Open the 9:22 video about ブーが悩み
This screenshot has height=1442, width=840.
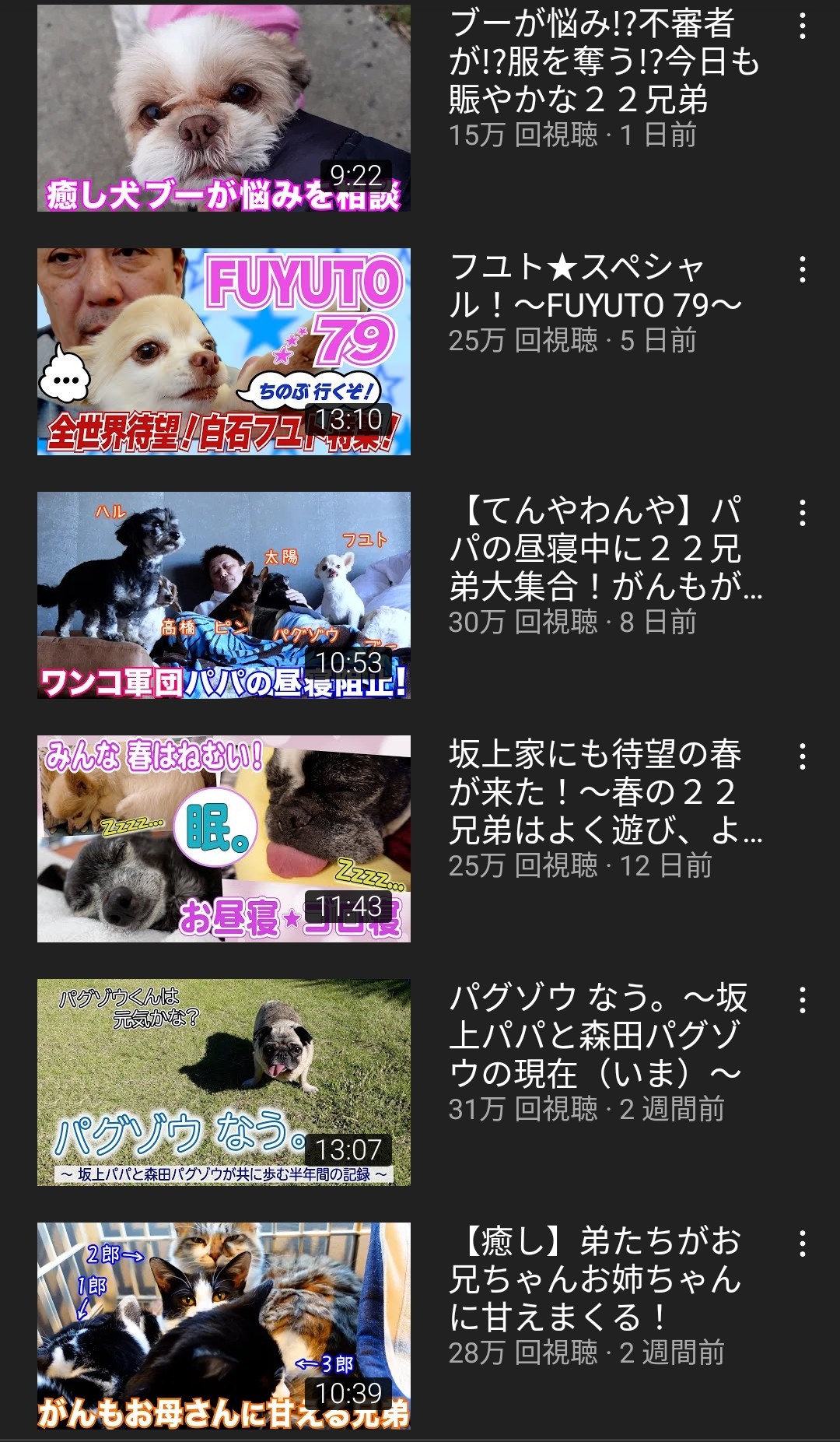pos(224,107)
